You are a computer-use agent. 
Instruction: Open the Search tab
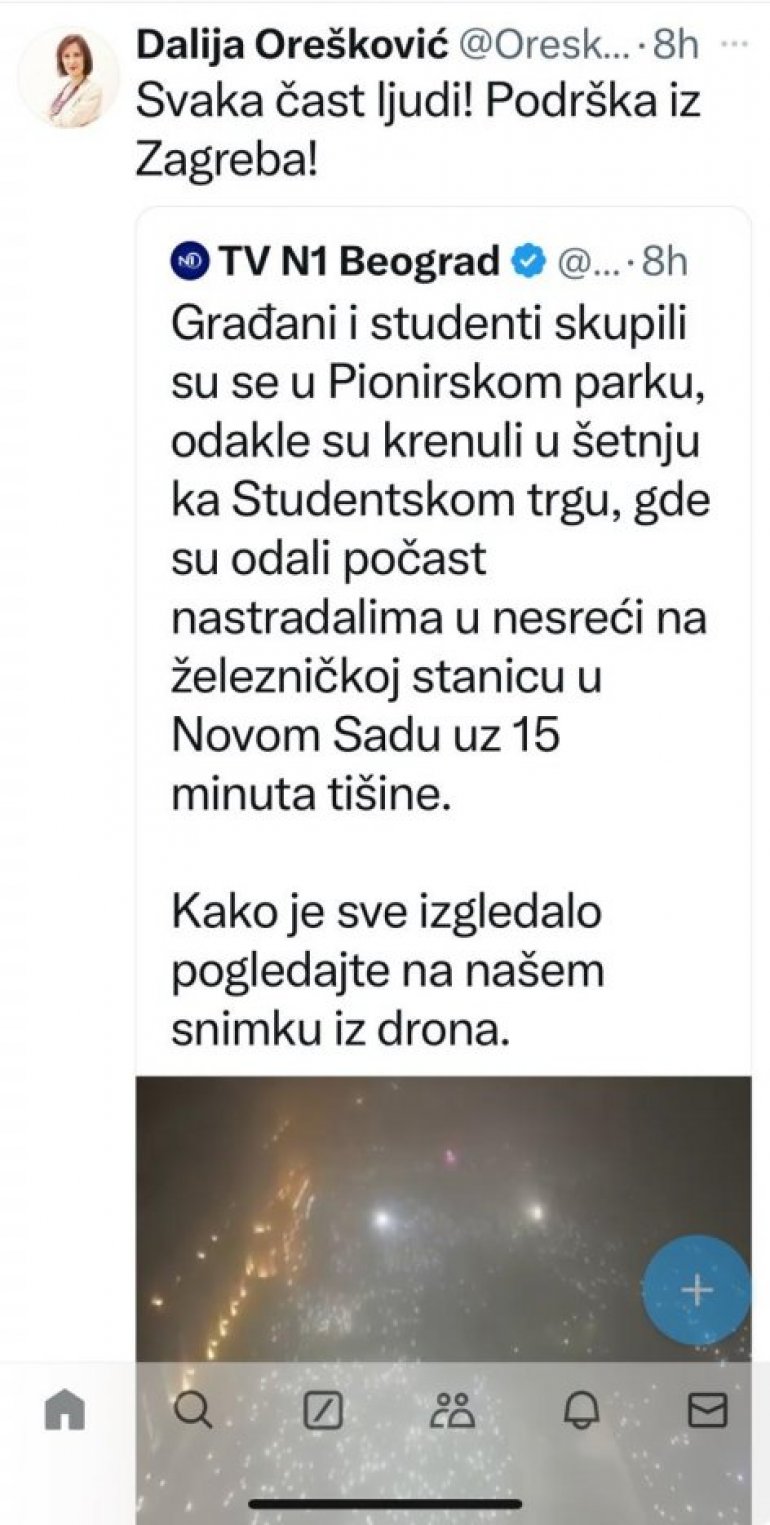click(x=192, y=1411)
